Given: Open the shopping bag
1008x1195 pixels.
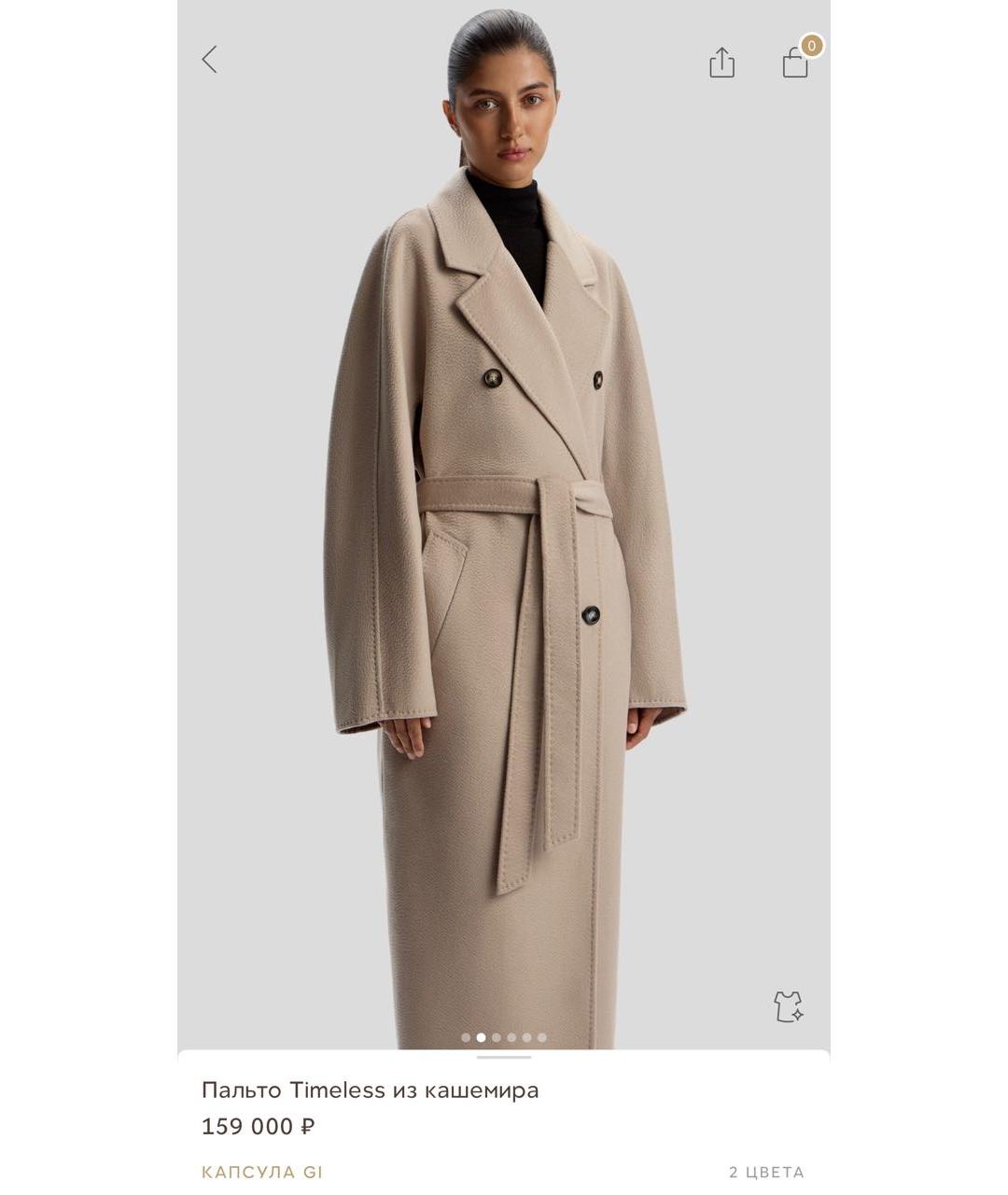Looking at the screenshot, I should pyautogui.click(x=795, y=63).
